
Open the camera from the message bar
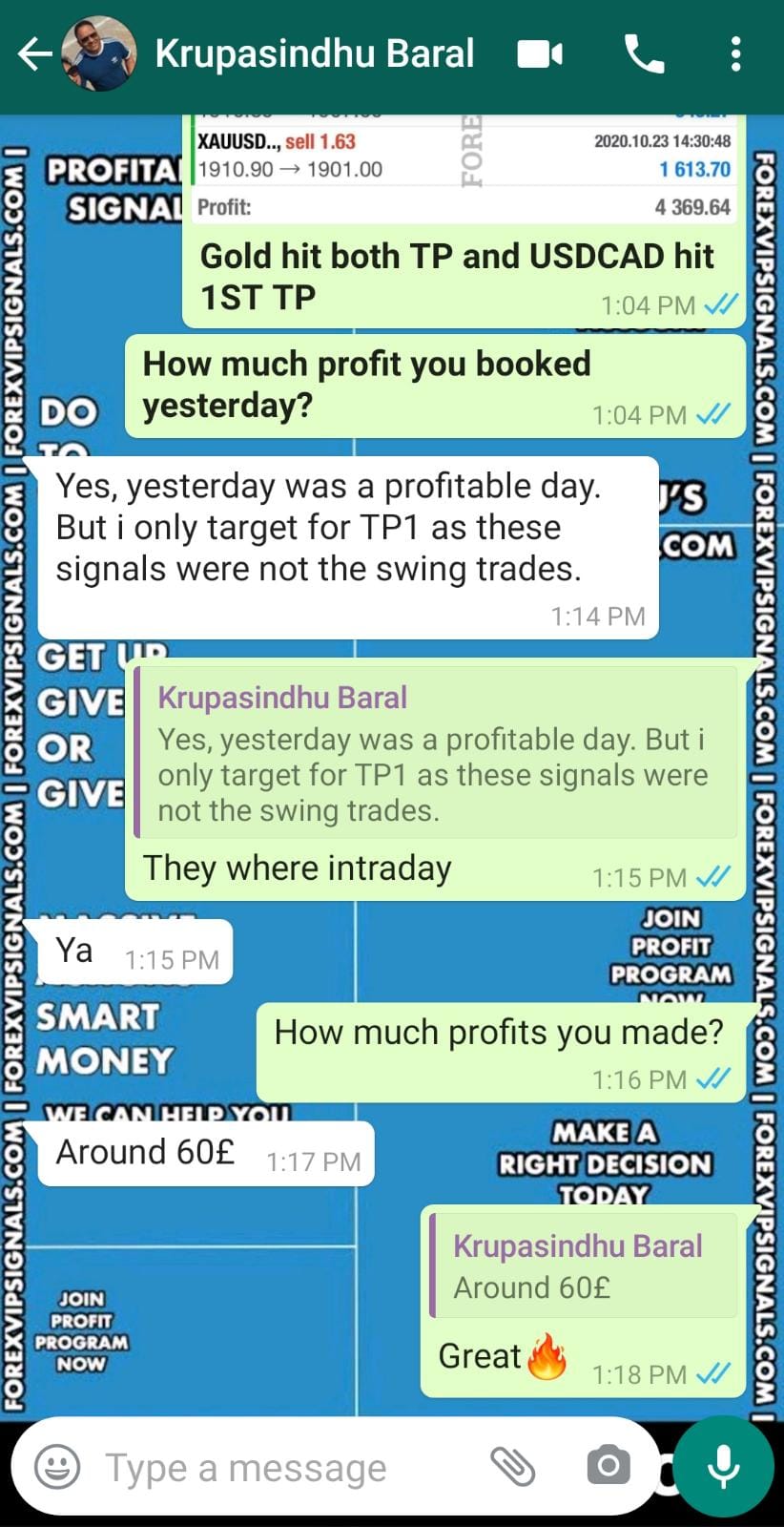[609, 1467]
